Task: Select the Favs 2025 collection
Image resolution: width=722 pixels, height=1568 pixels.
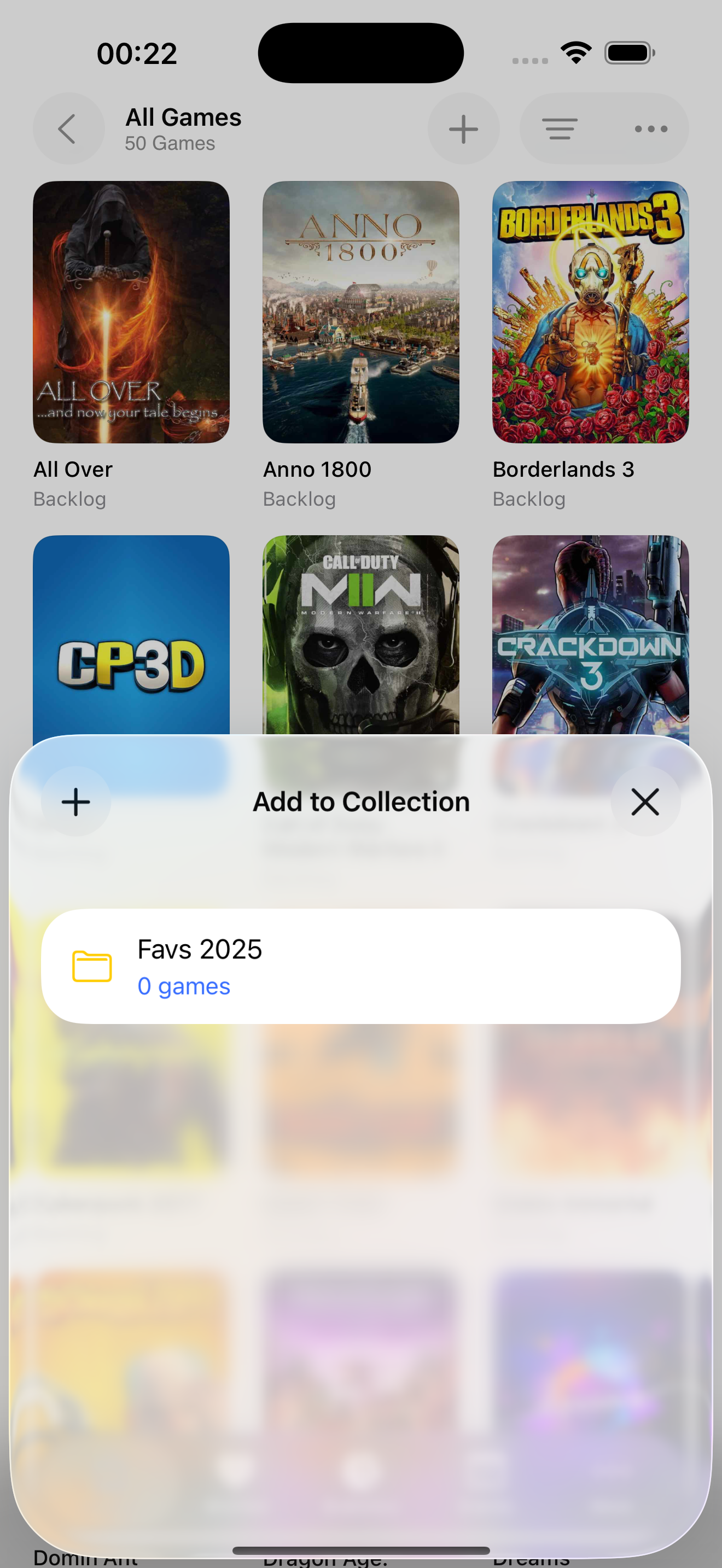Action: point(360,966)
